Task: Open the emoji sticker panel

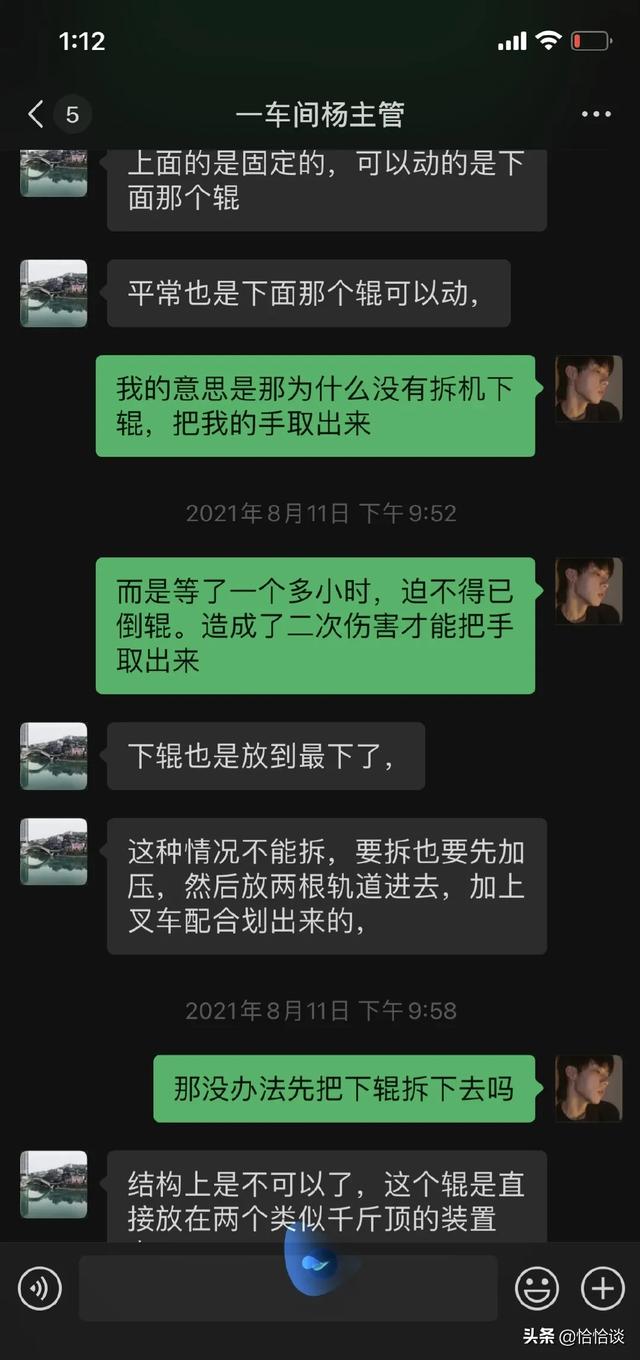Action: [x=537, y=1288]
